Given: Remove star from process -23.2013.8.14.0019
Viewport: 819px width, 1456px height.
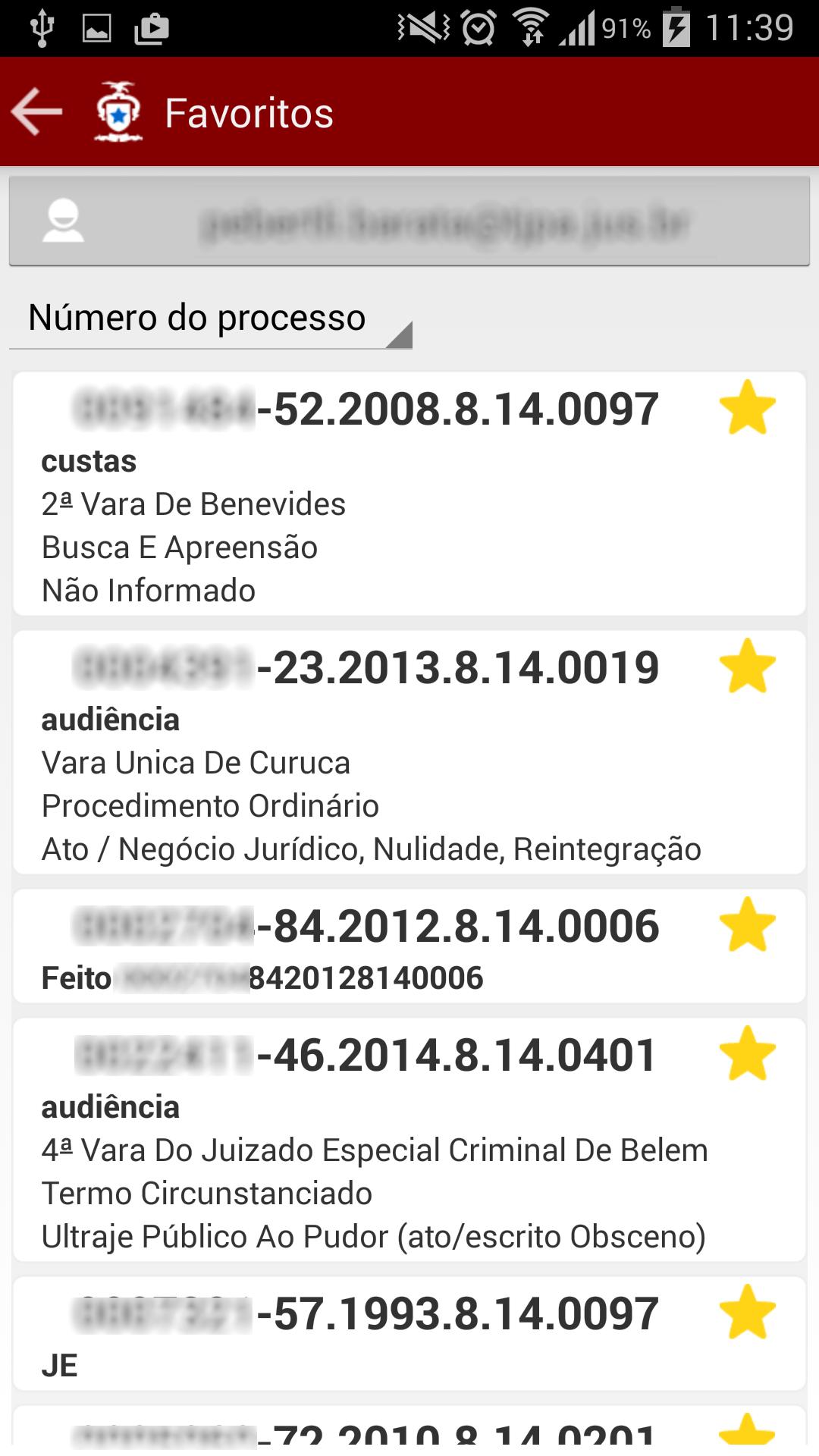Looking at the screenshot, I should pos(747,667).
